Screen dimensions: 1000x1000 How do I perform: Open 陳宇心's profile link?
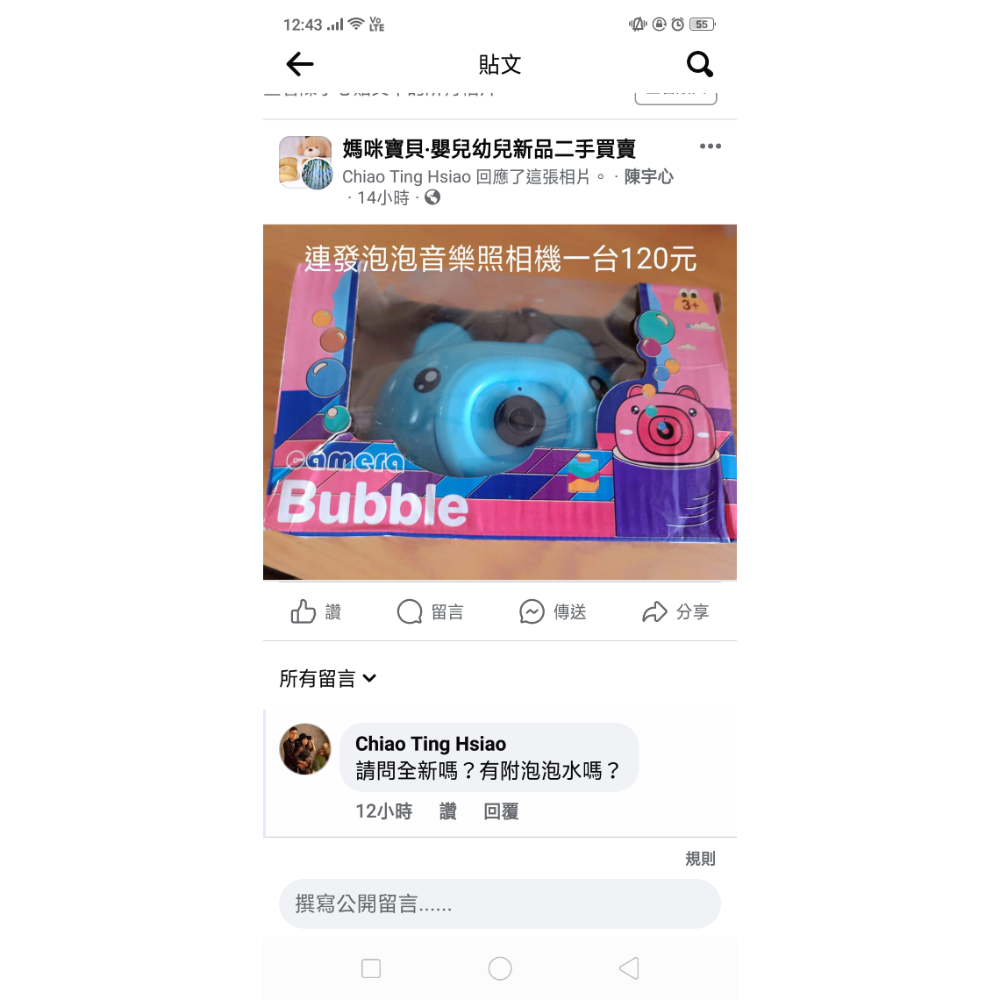point(649,177)
